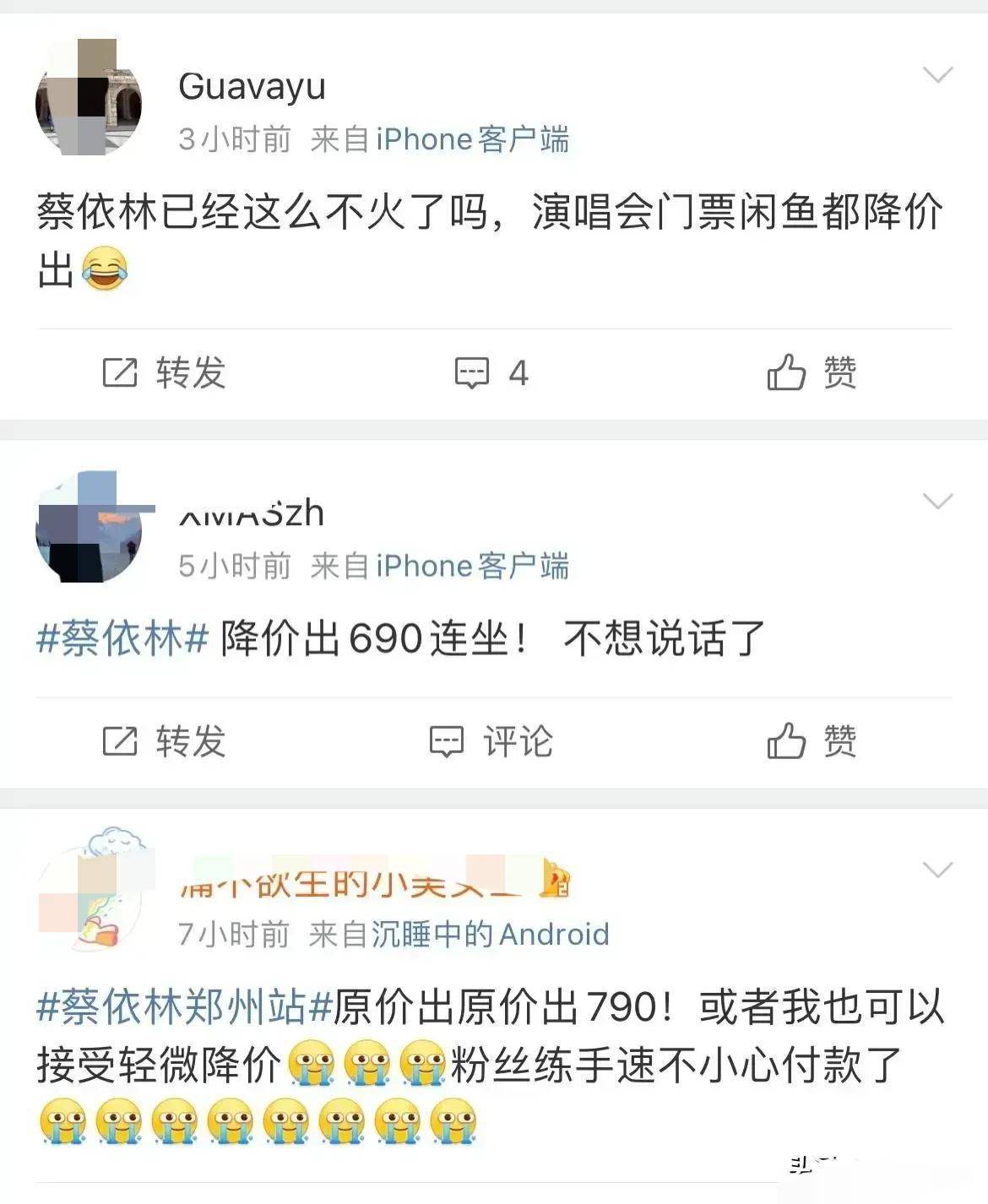Open the avatar of the 原价出790 poster
Image resolution: width=988 pixels, height=1204 pixels.
pos(93,897)
